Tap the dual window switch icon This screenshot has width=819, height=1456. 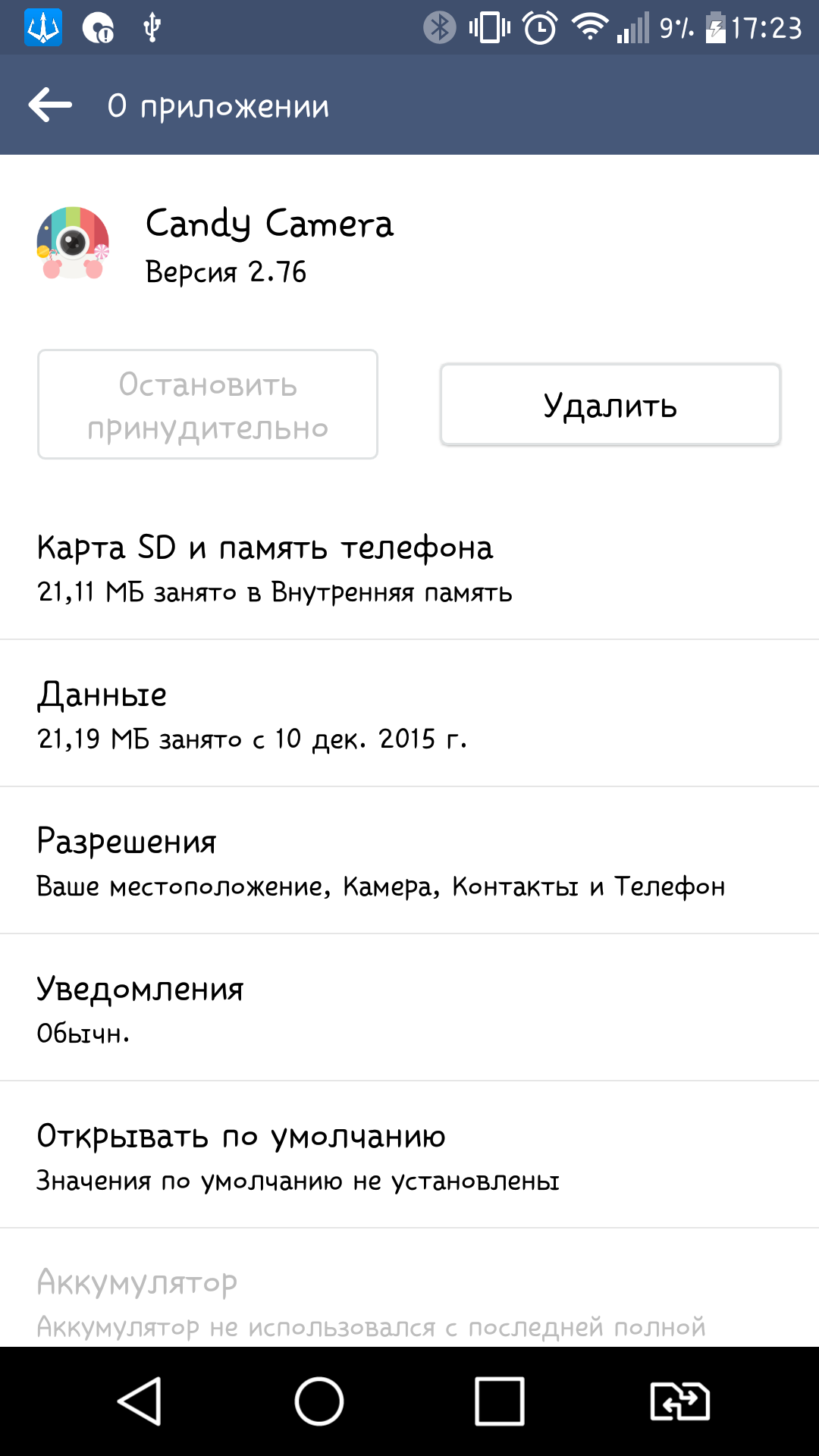(680, 1401)
